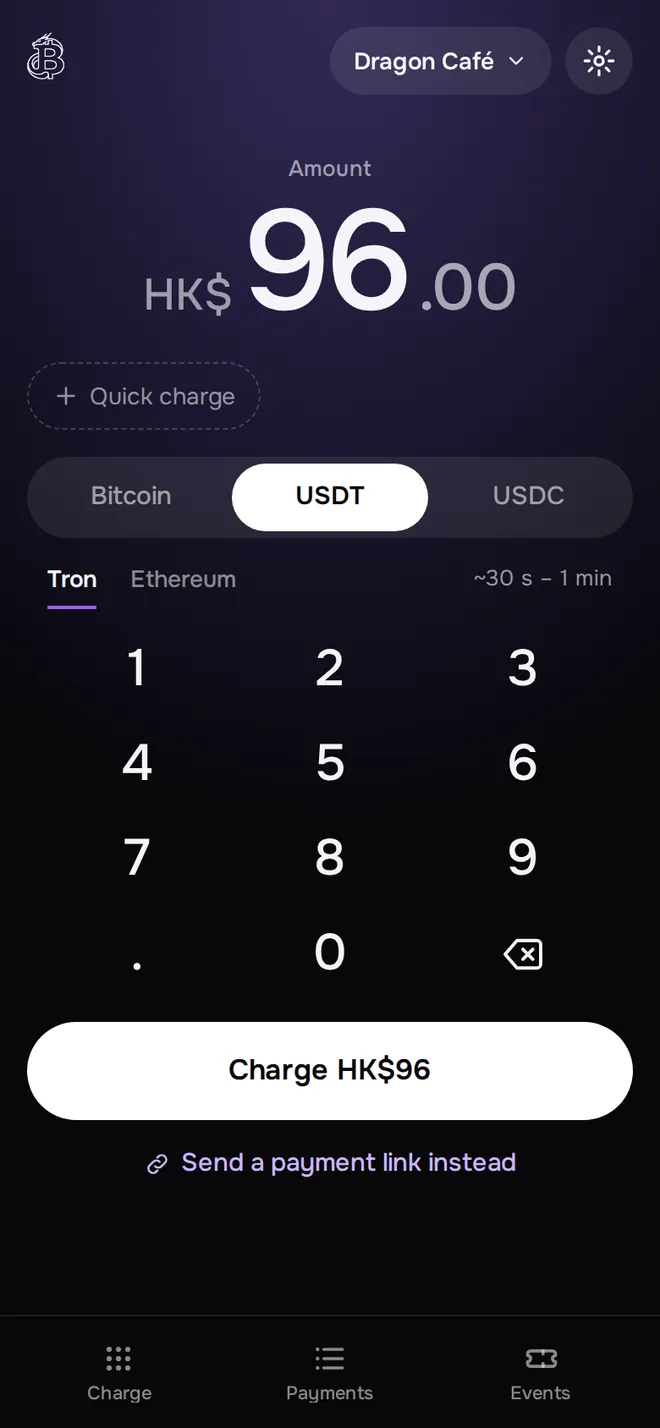Select Bitcoin as payment currency
The height and width of the screenshot is (1428, 660).
[131, 496]
